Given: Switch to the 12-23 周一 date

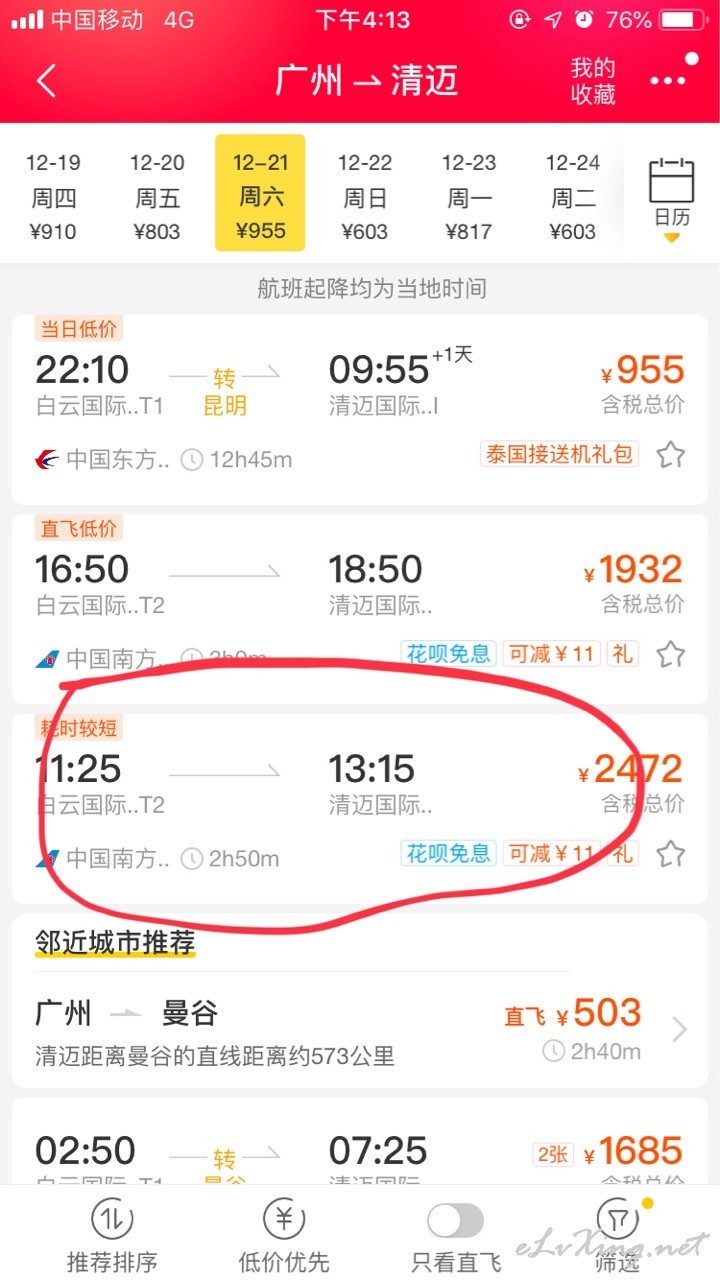Looking at the screenshot, I should coord(469,196).
